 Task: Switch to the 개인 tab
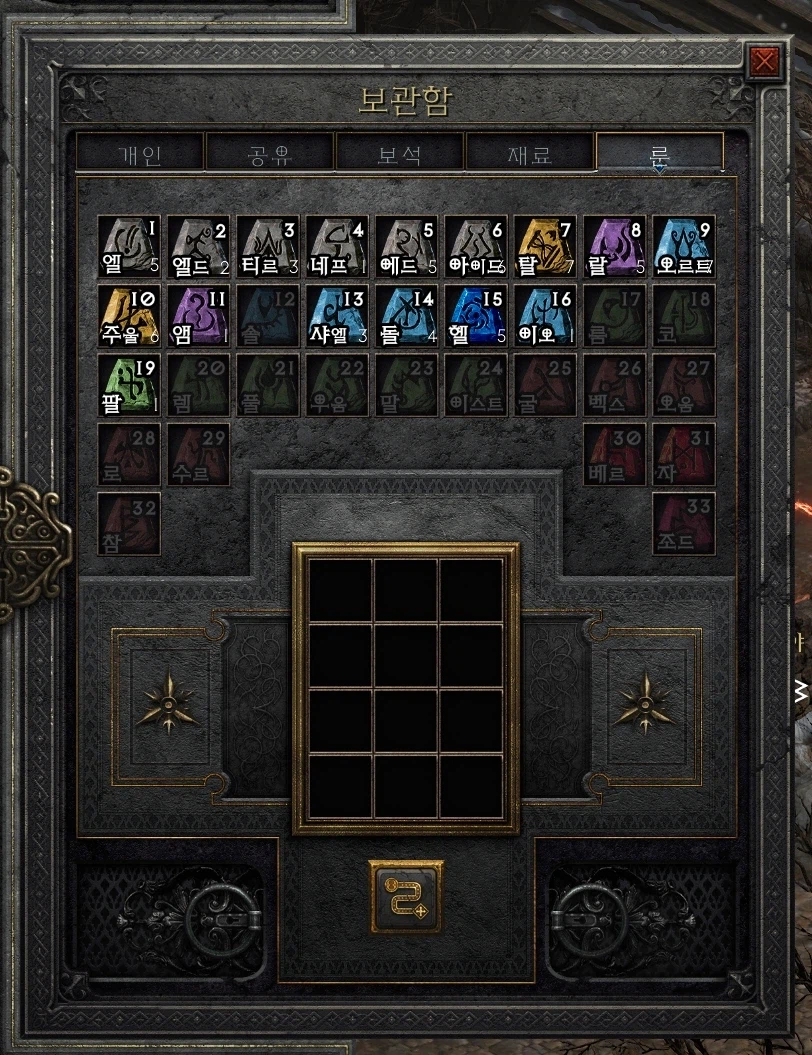140,155
